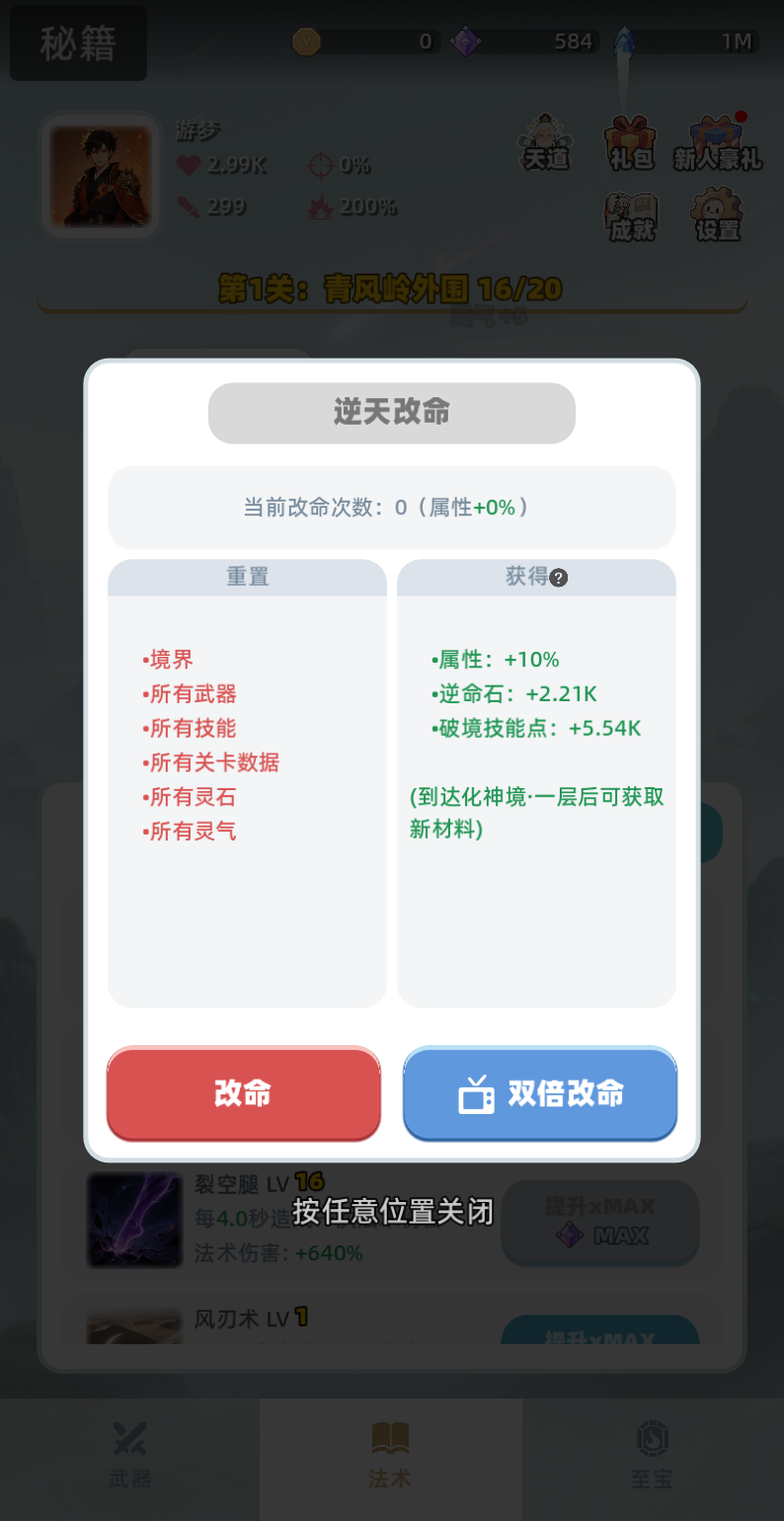Viewport: 784px width, 1521px height.
Task: Click the 游梦 character avatar portrait
Action: click(x=100, y=175)
